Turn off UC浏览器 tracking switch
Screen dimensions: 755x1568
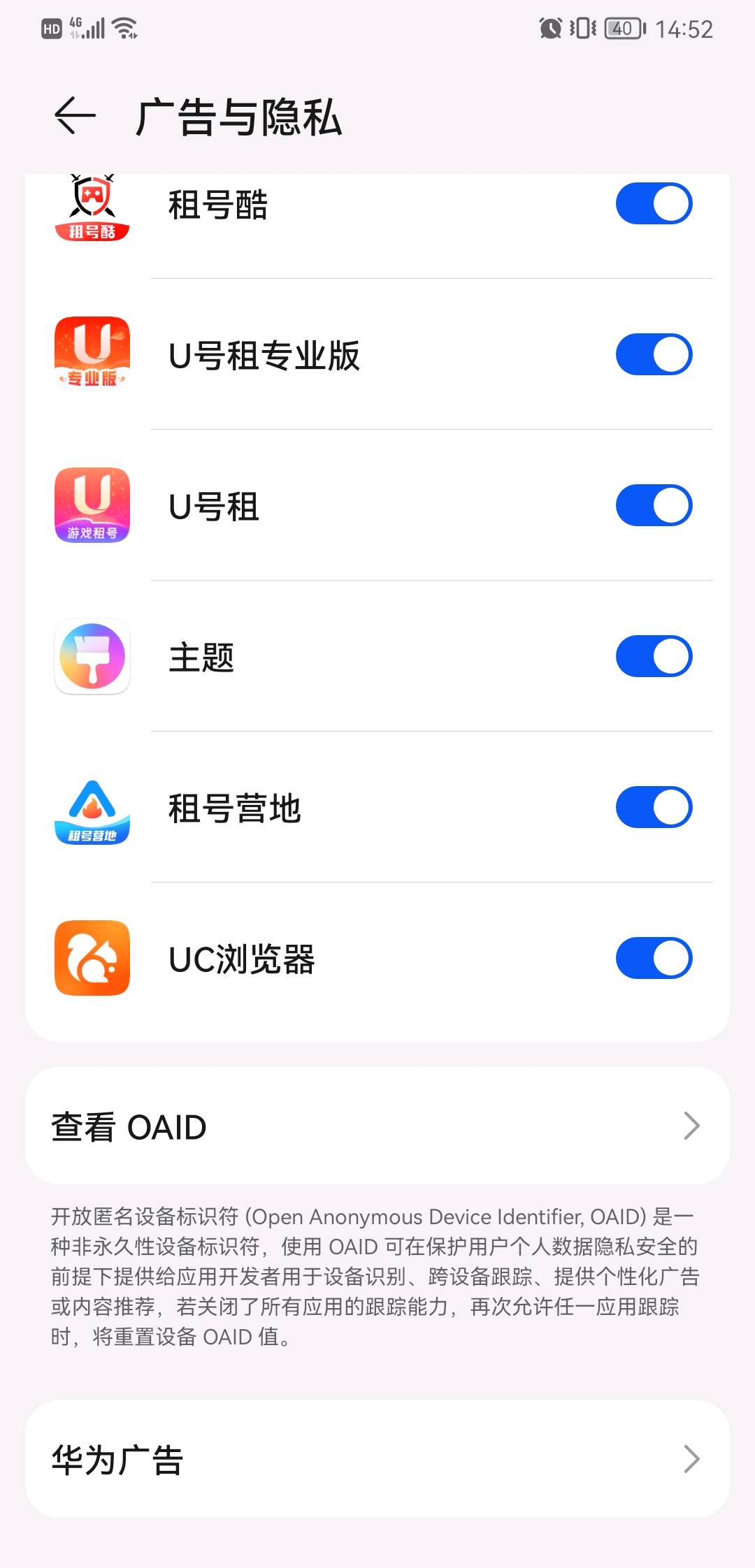pos(654,959)
